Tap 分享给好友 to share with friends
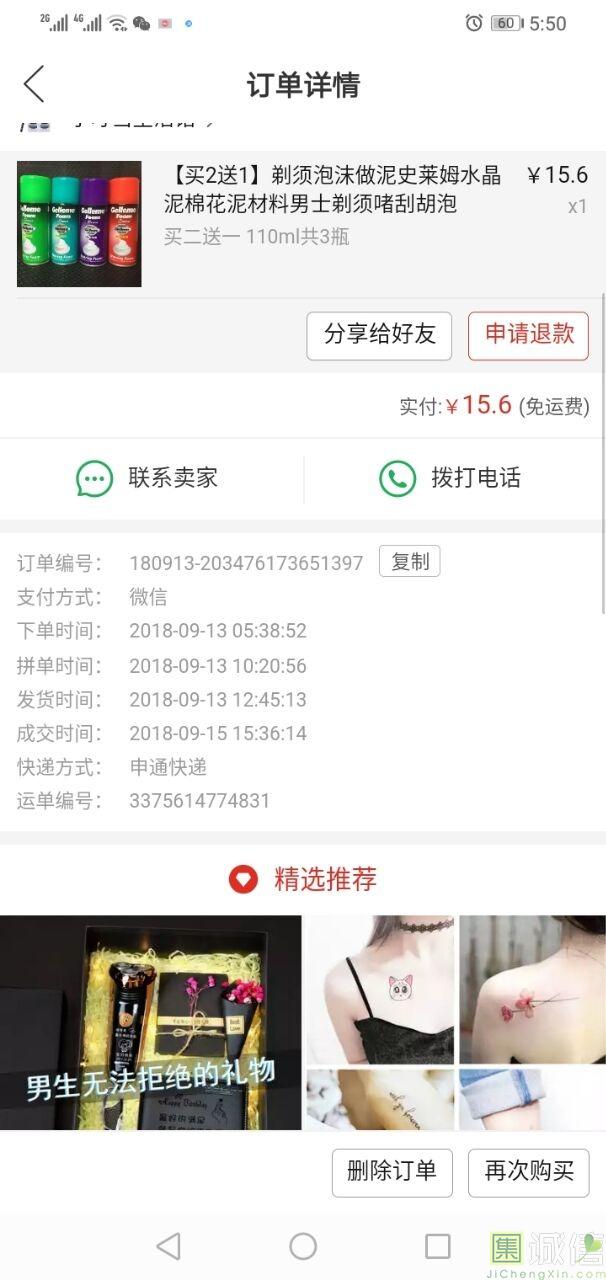 coord(379,335)
